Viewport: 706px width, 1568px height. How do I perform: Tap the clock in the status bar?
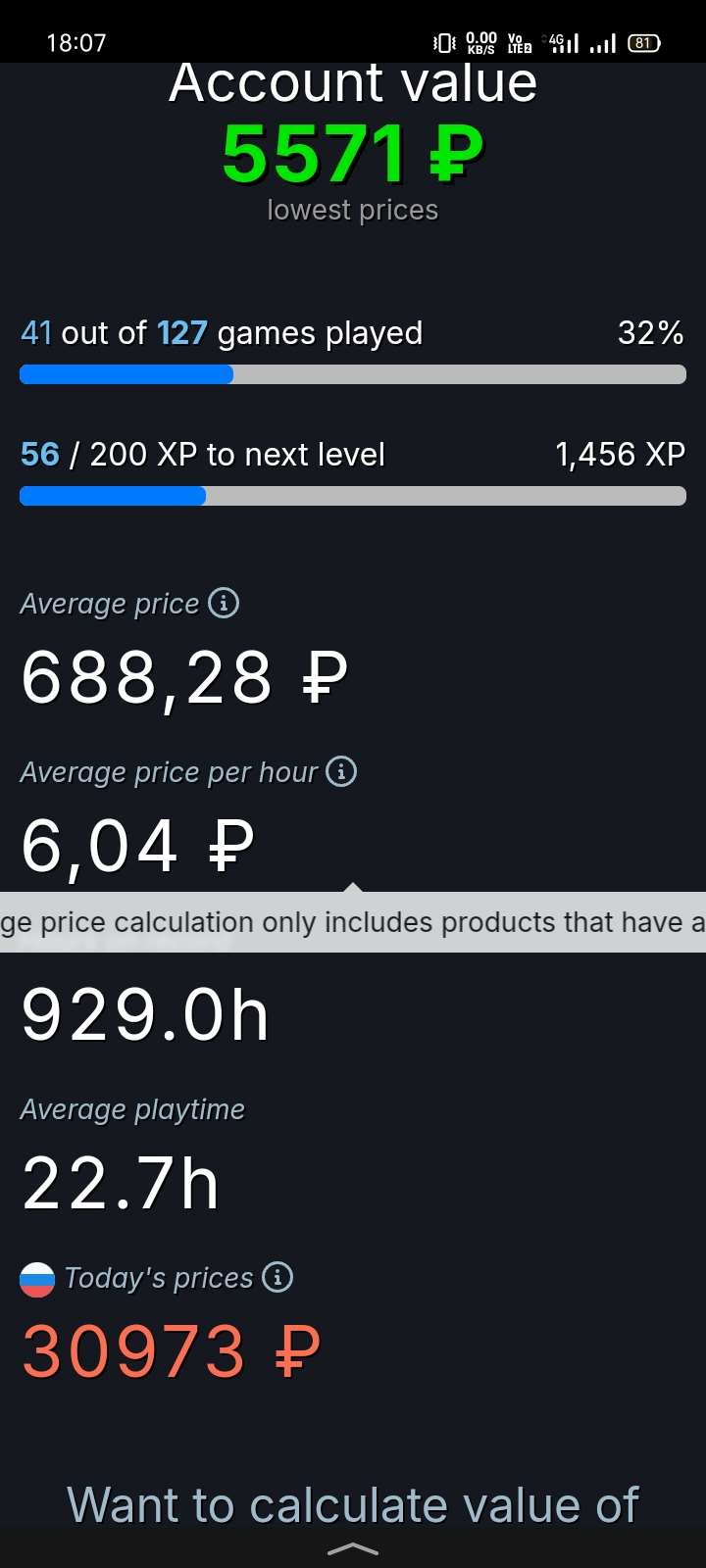coord(76,42)
